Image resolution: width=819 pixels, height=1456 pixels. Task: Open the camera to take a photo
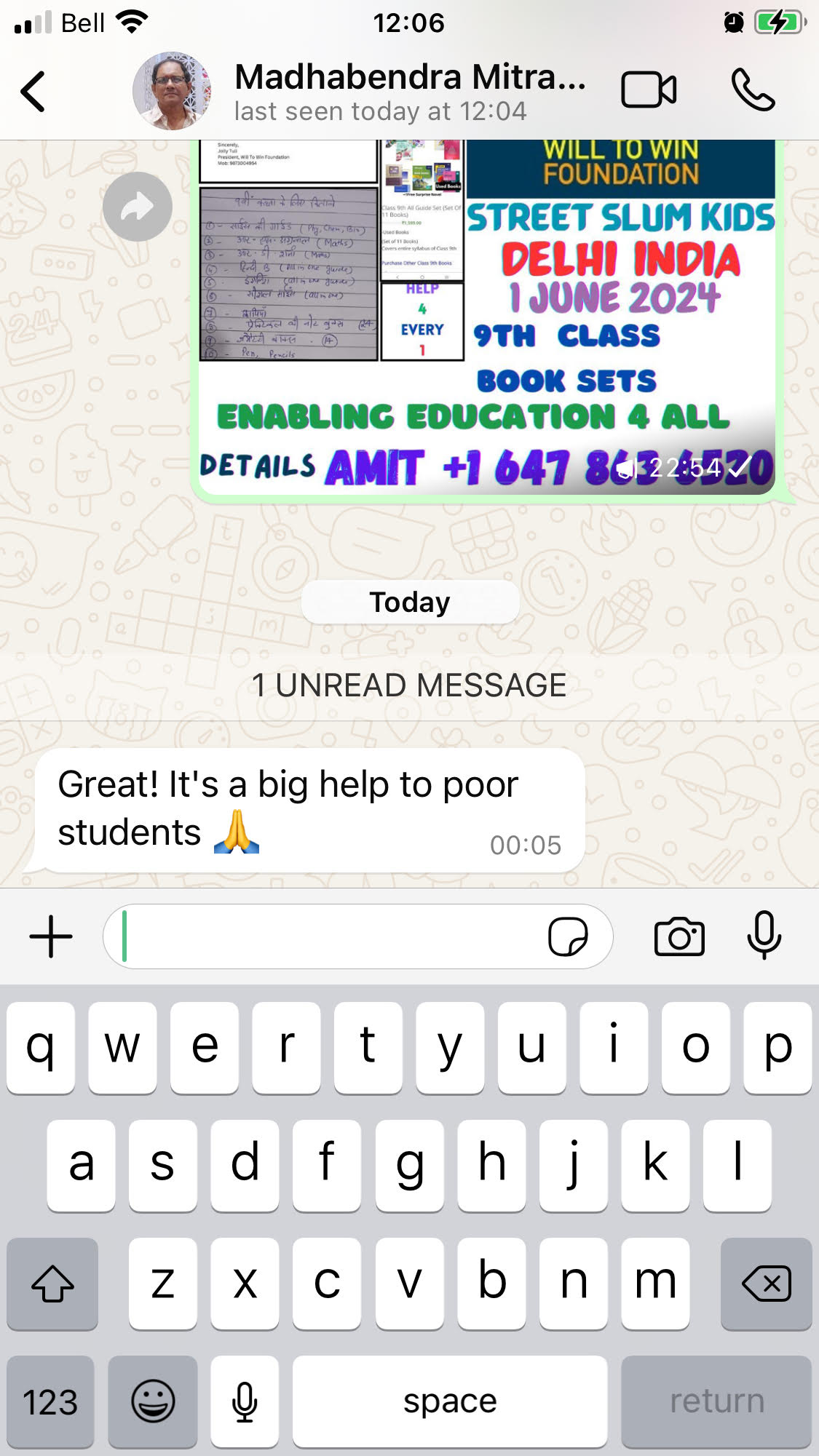679,936
